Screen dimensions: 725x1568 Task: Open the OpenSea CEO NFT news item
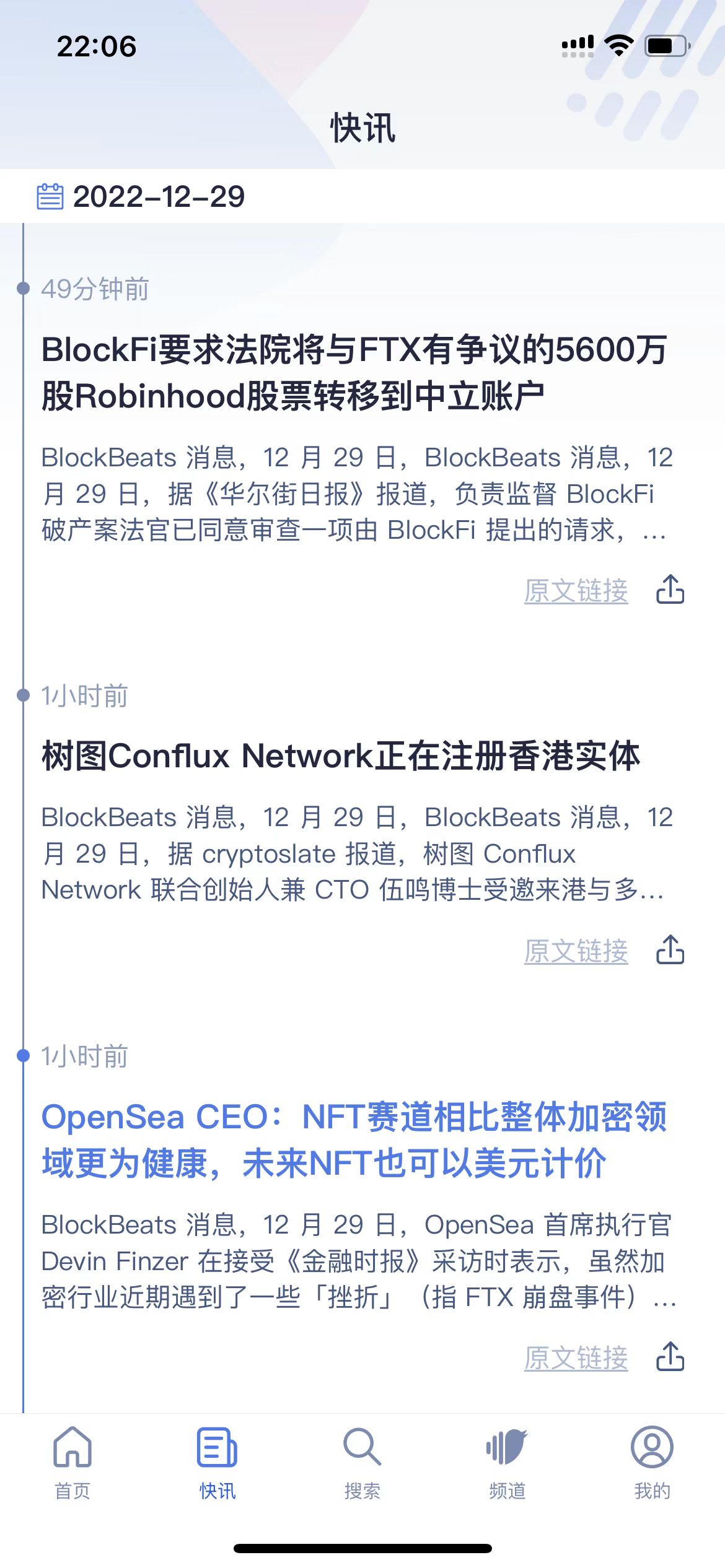354,1140
